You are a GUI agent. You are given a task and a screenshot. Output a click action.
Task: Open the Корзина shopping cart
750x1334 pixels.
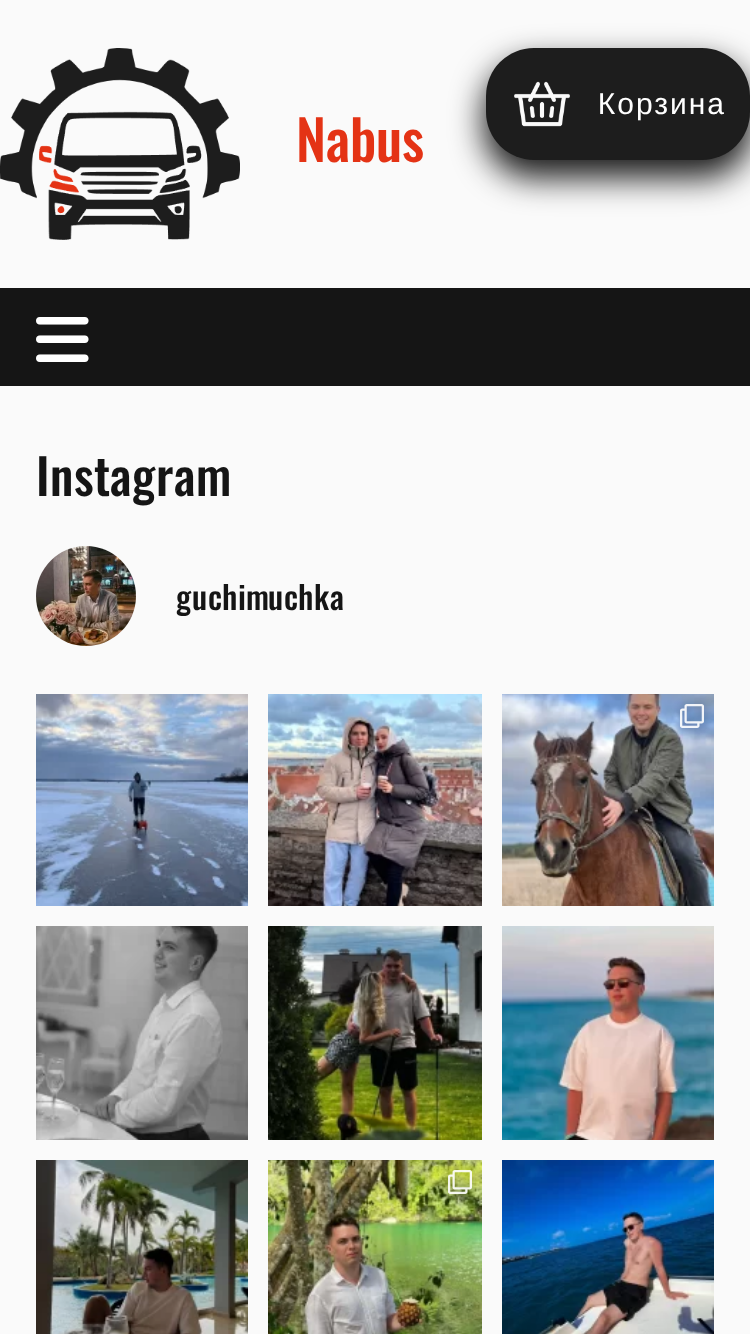tap(618, 104)
